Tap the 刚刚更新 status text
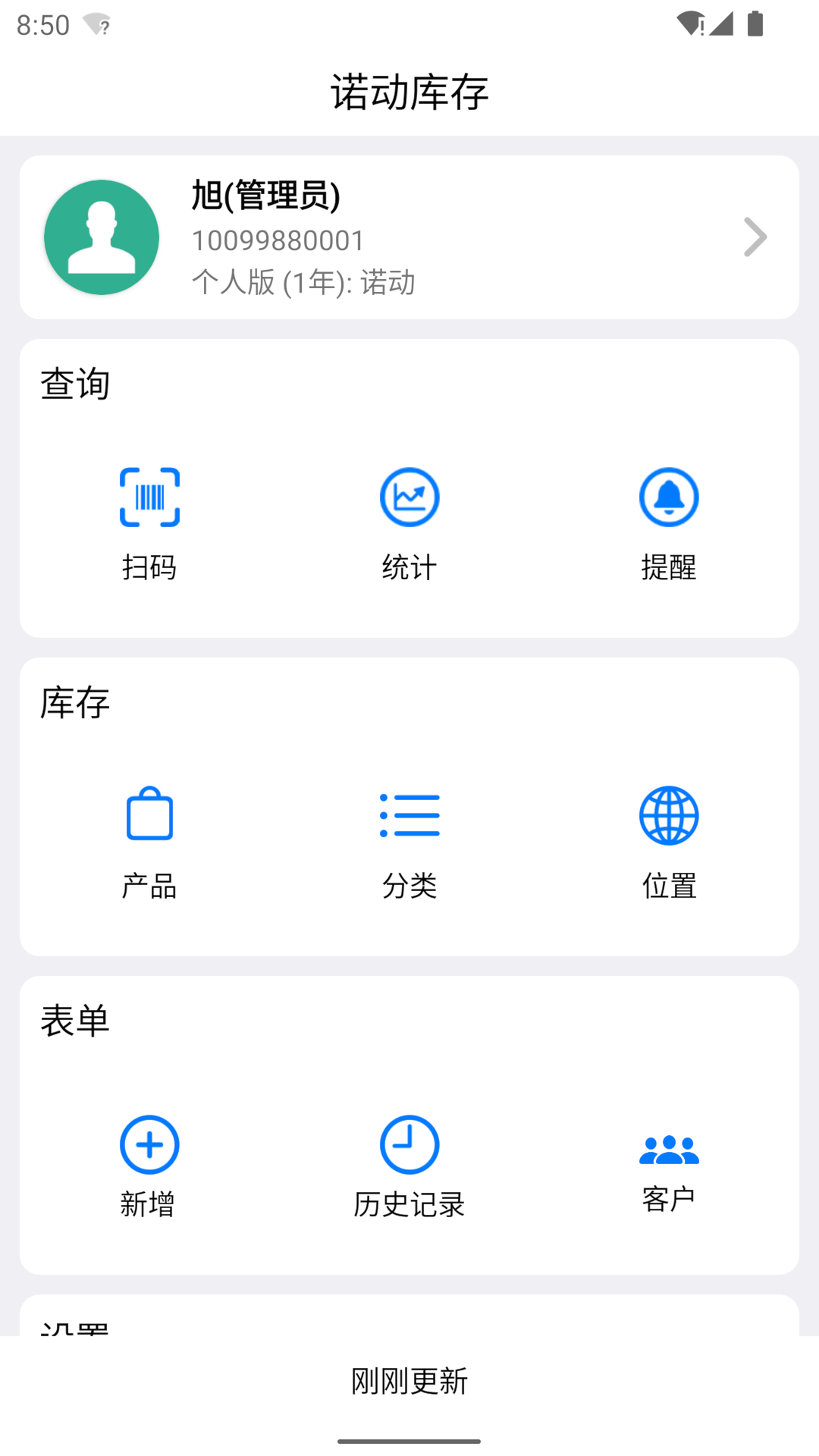This screenshot has width=819, height=1456. (409, 1382)
